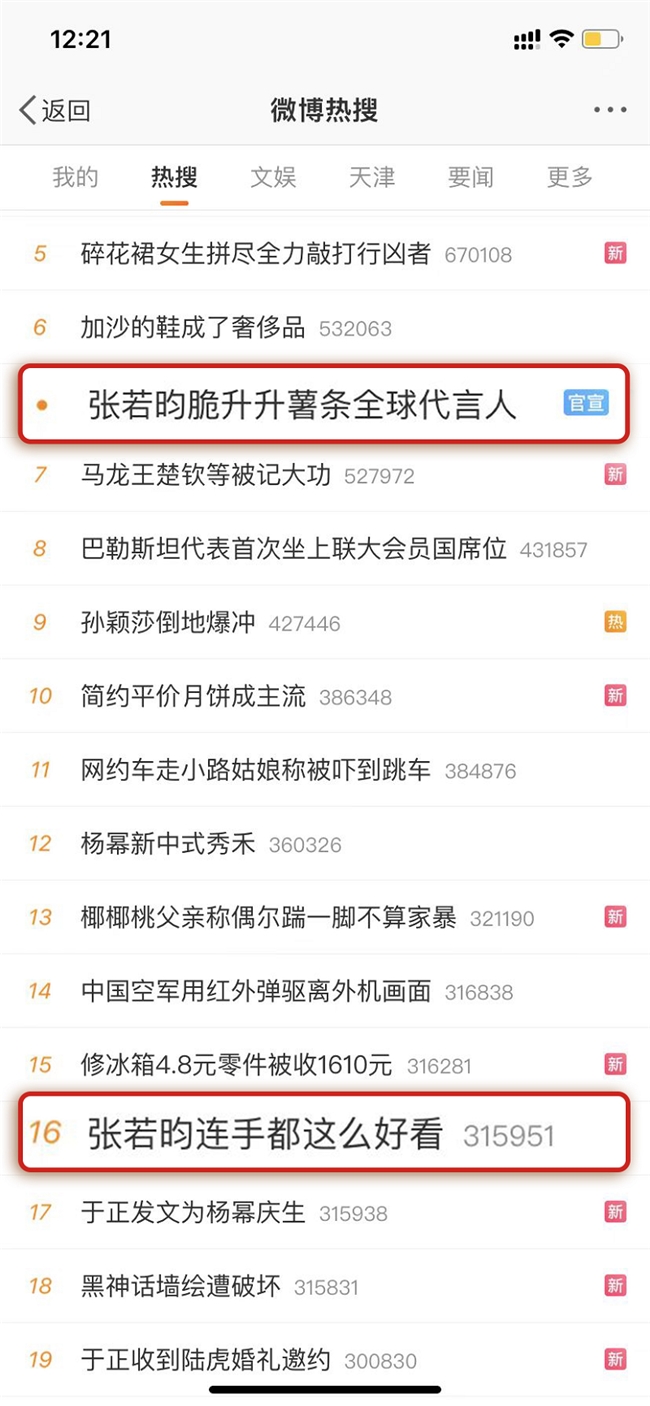Open topic 加沙的鞋成了奢侈品

(193, 328)
